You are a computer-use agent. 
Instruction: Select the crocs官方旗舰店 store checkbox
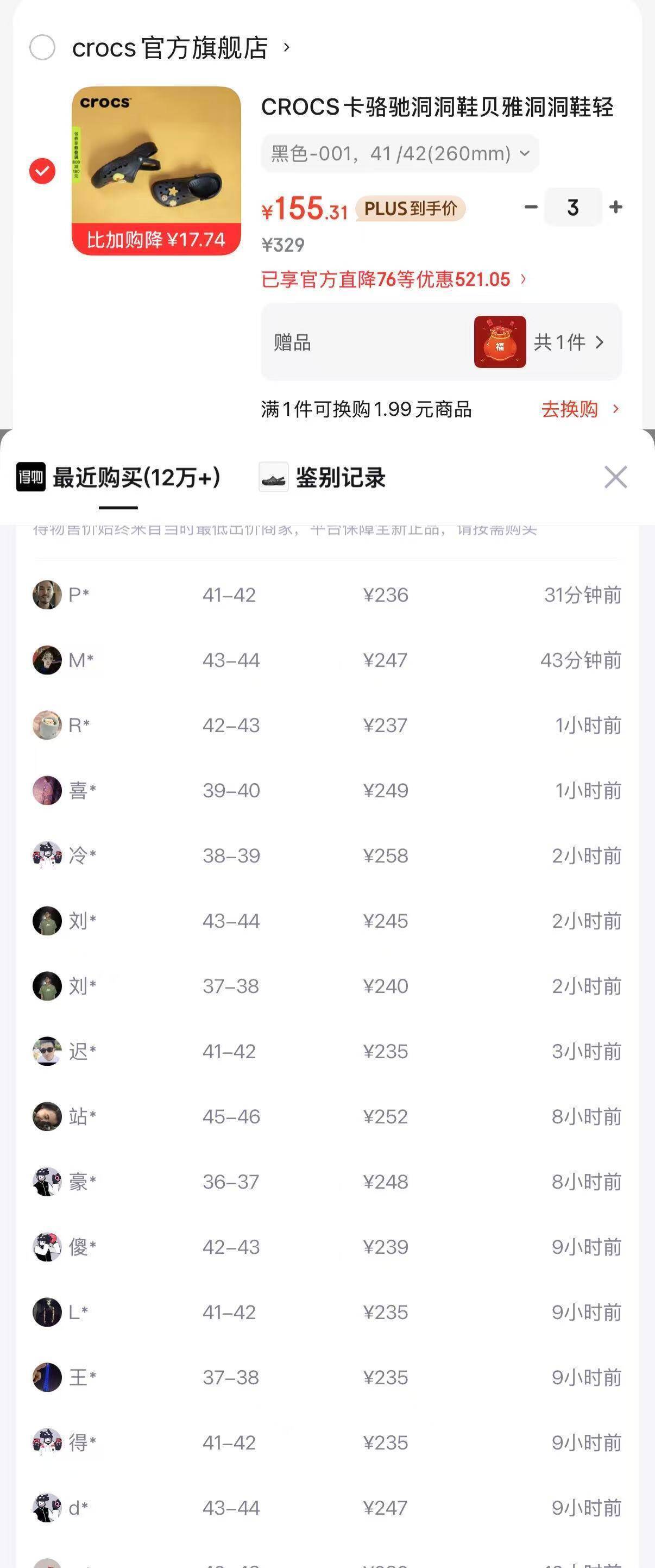tap(42, 47)
